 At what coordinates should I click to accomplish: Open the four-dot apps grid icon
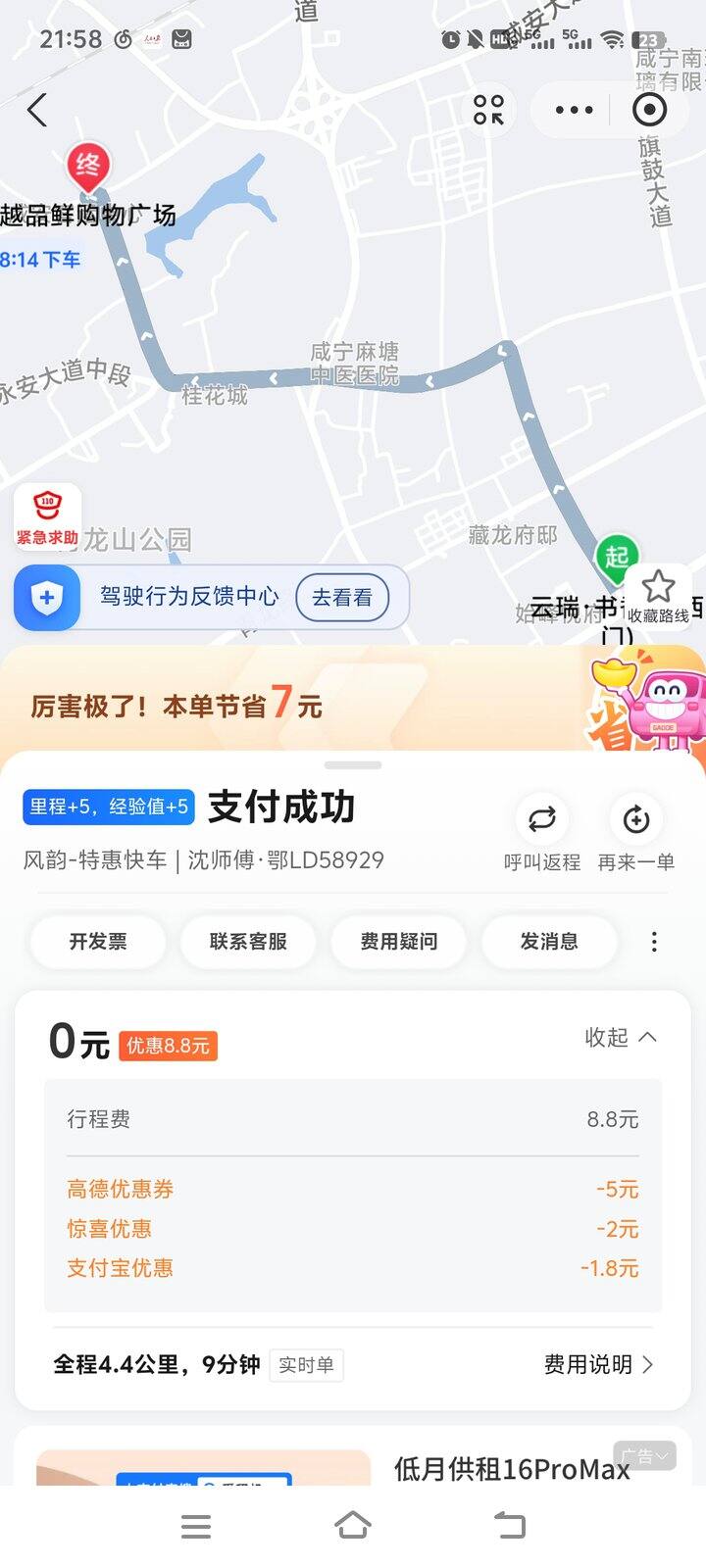[x=488, y=110]
